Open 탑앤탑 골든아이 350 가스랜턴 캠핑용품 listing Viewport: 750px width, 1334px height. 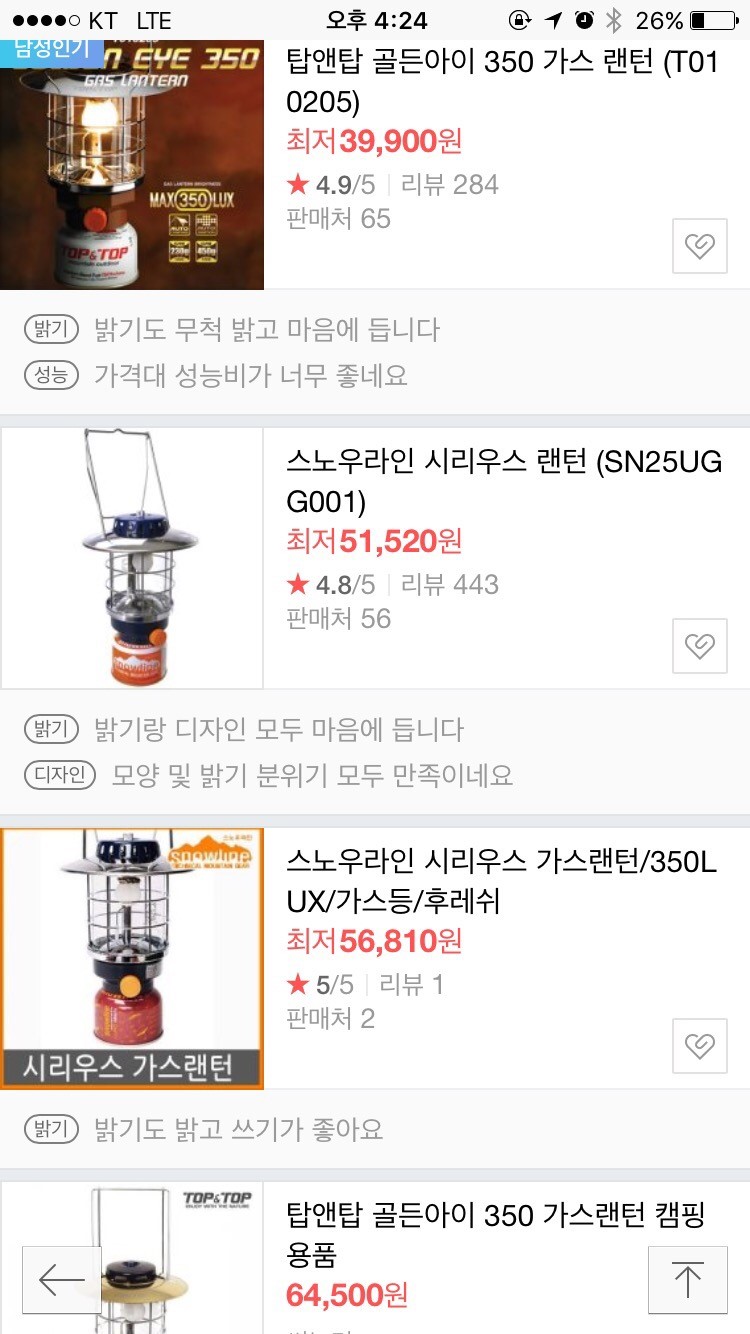[x=496, y=1234]
